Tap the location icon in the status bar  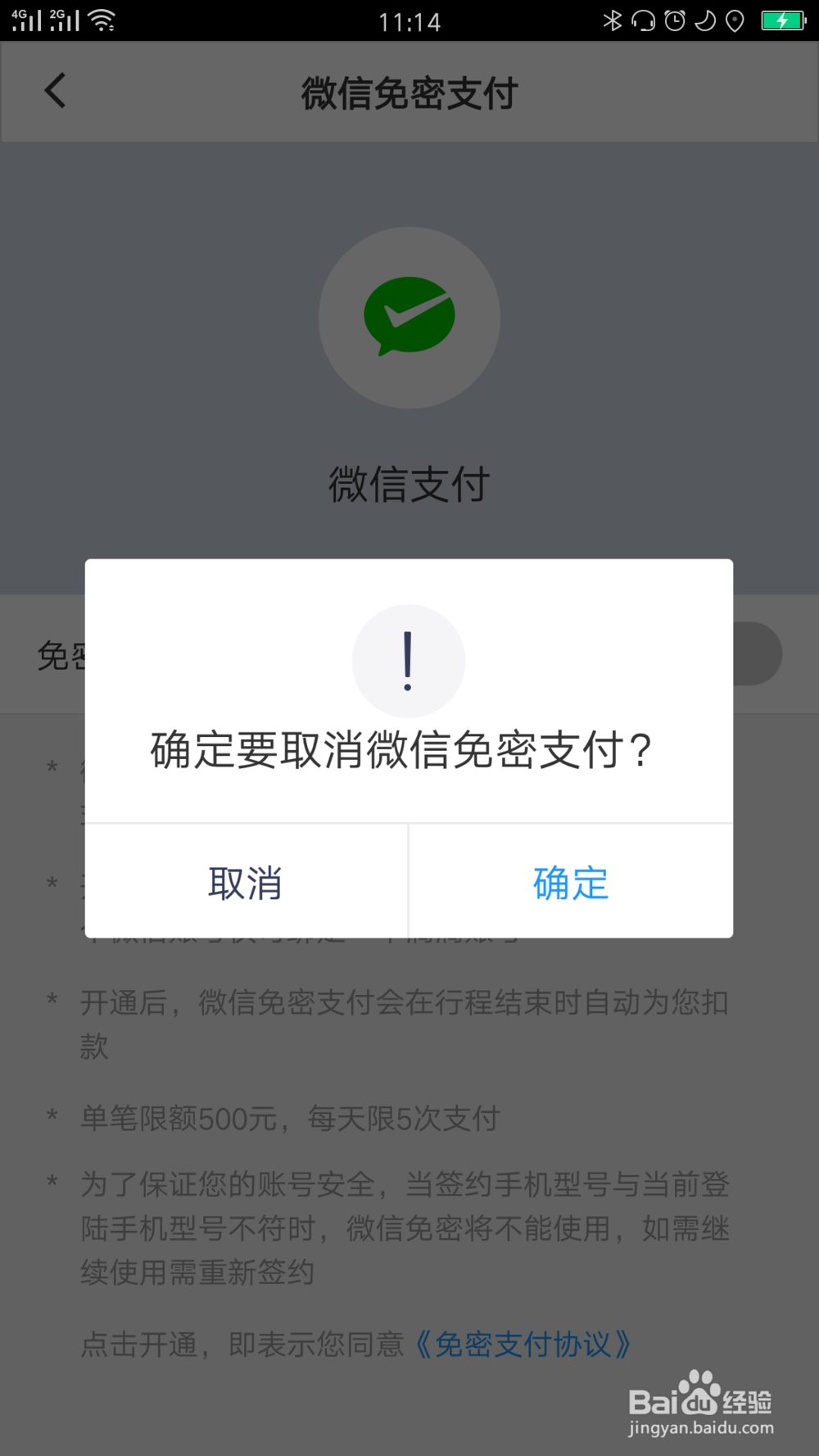[x=735, y=20]
